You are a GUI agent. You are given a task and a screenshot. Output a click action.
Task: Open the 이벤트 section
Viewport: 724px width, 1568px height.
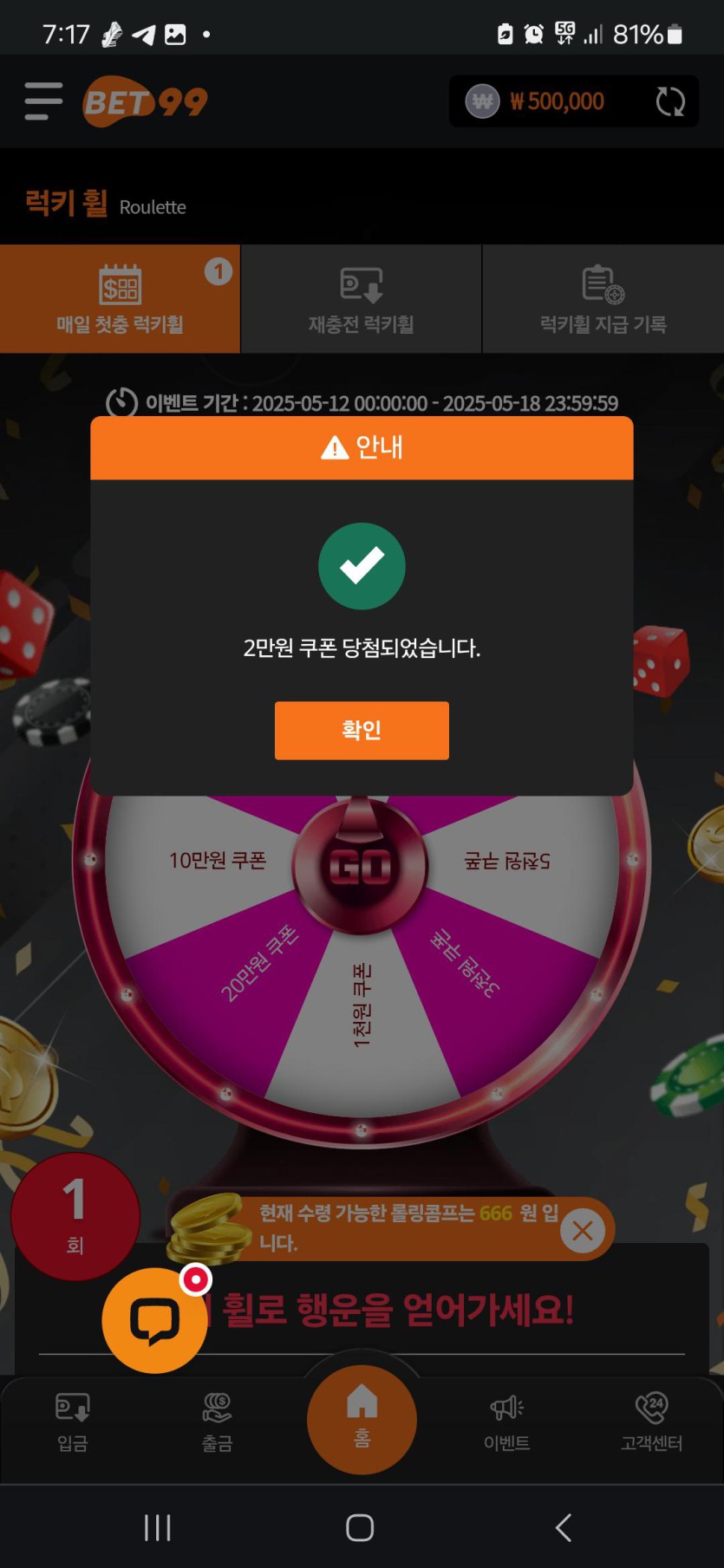[x=506, y=1422]
